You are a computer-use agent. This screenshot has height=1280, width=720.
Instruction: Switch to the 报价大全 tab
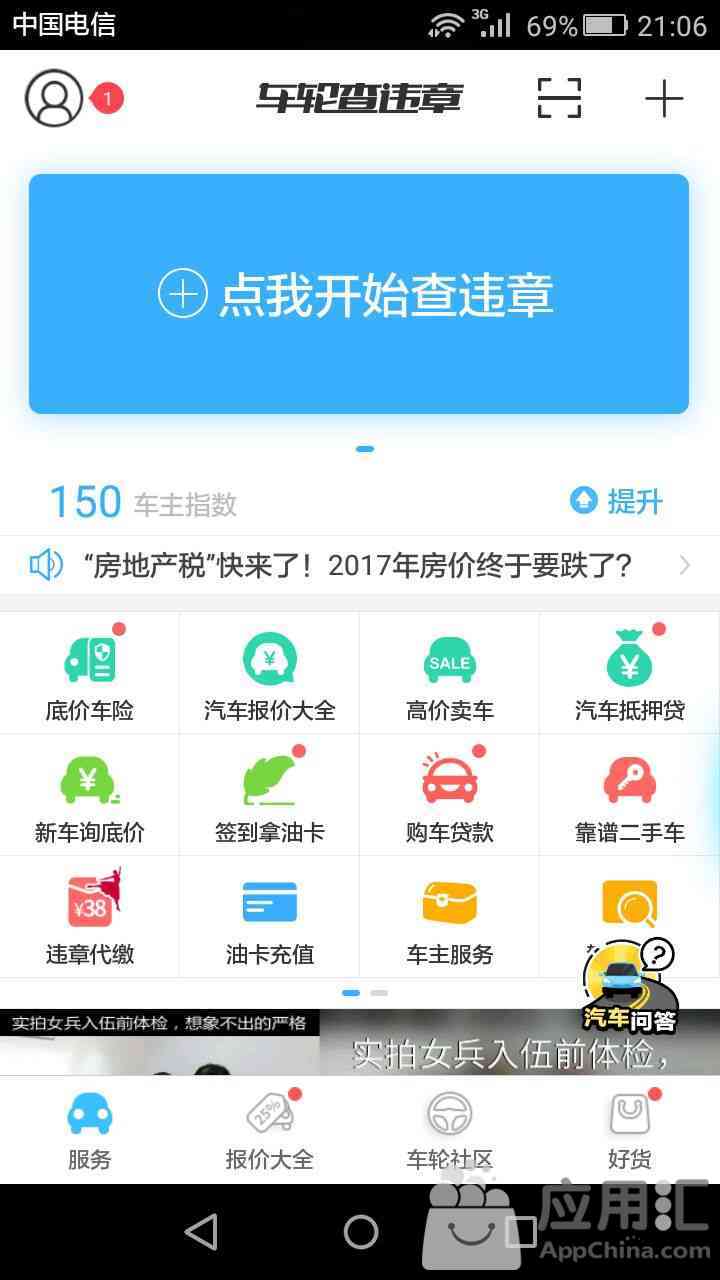tap(269, 1131)
